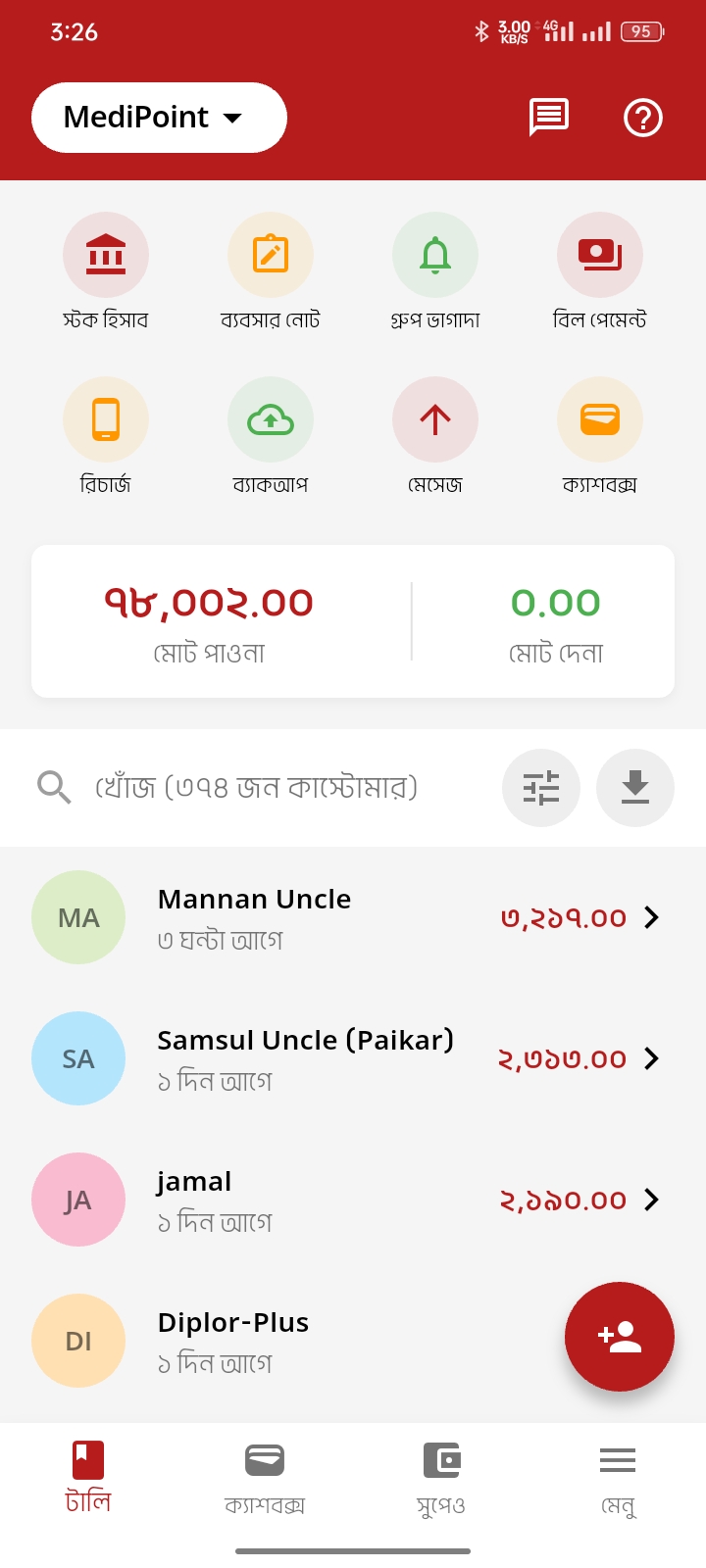
Task: Open the MediPoint account switcher dropdown
Action: (x=158, y=117)
